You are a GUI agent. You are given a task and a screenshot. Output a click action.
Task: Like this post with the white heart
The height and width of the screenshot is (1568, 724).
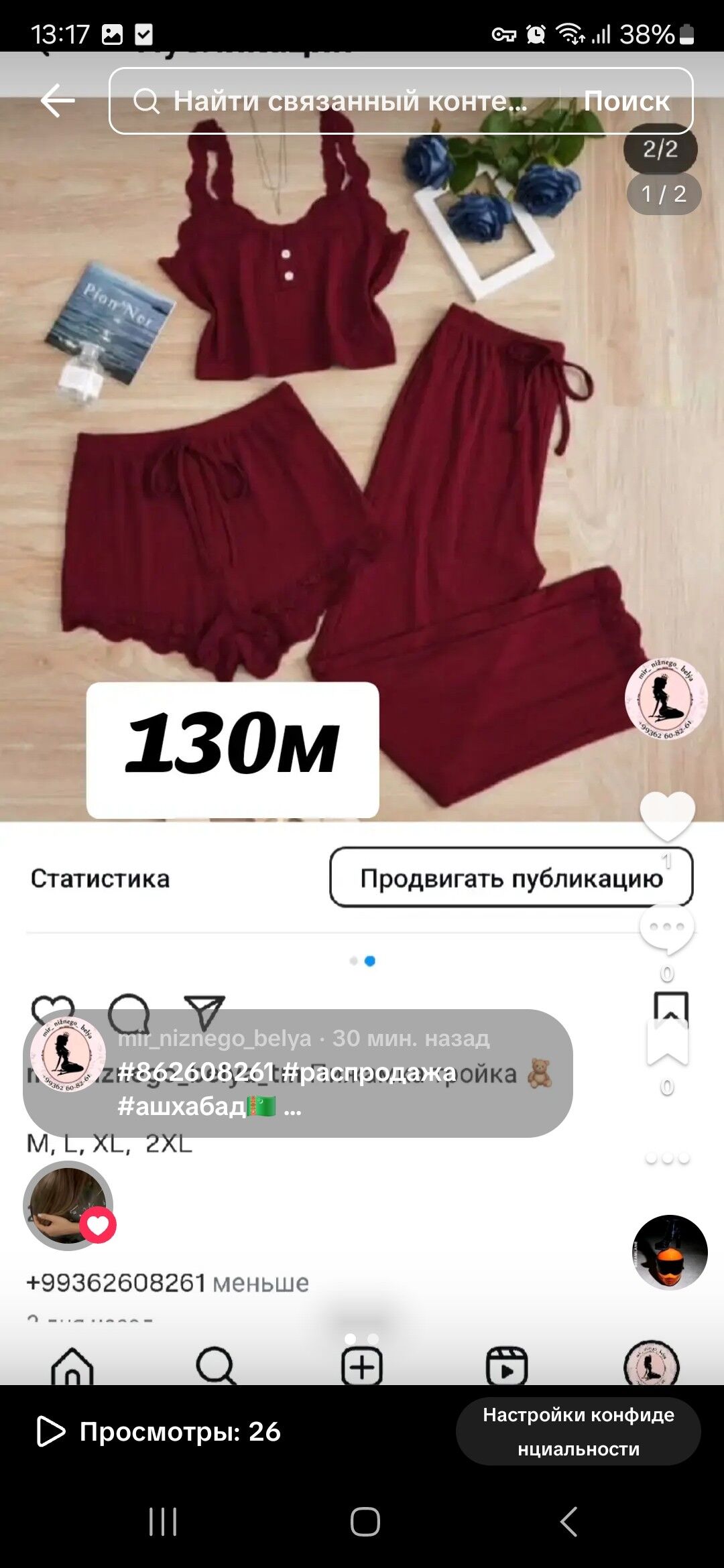point(667,815)
